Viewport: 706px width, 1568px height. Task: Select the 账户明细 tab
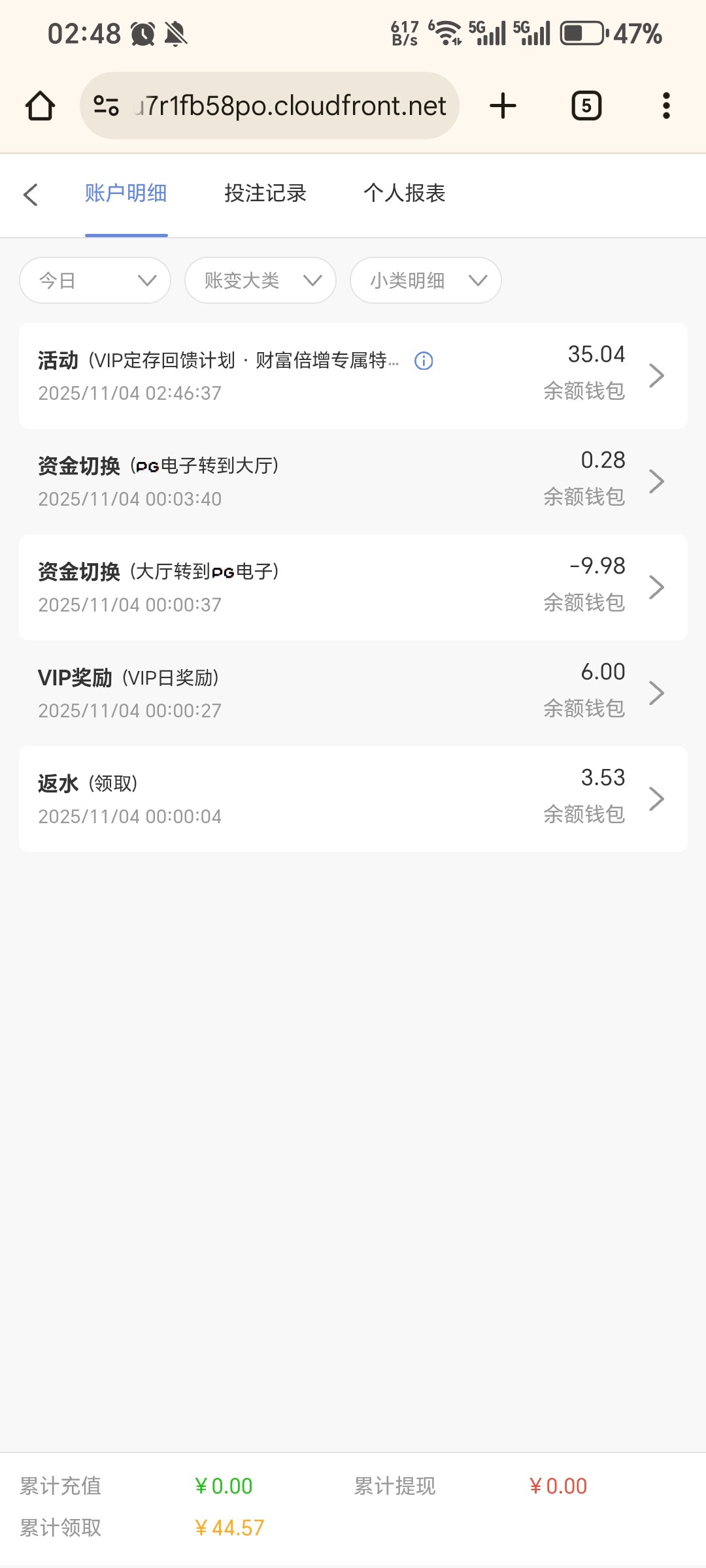pos(126,193)
